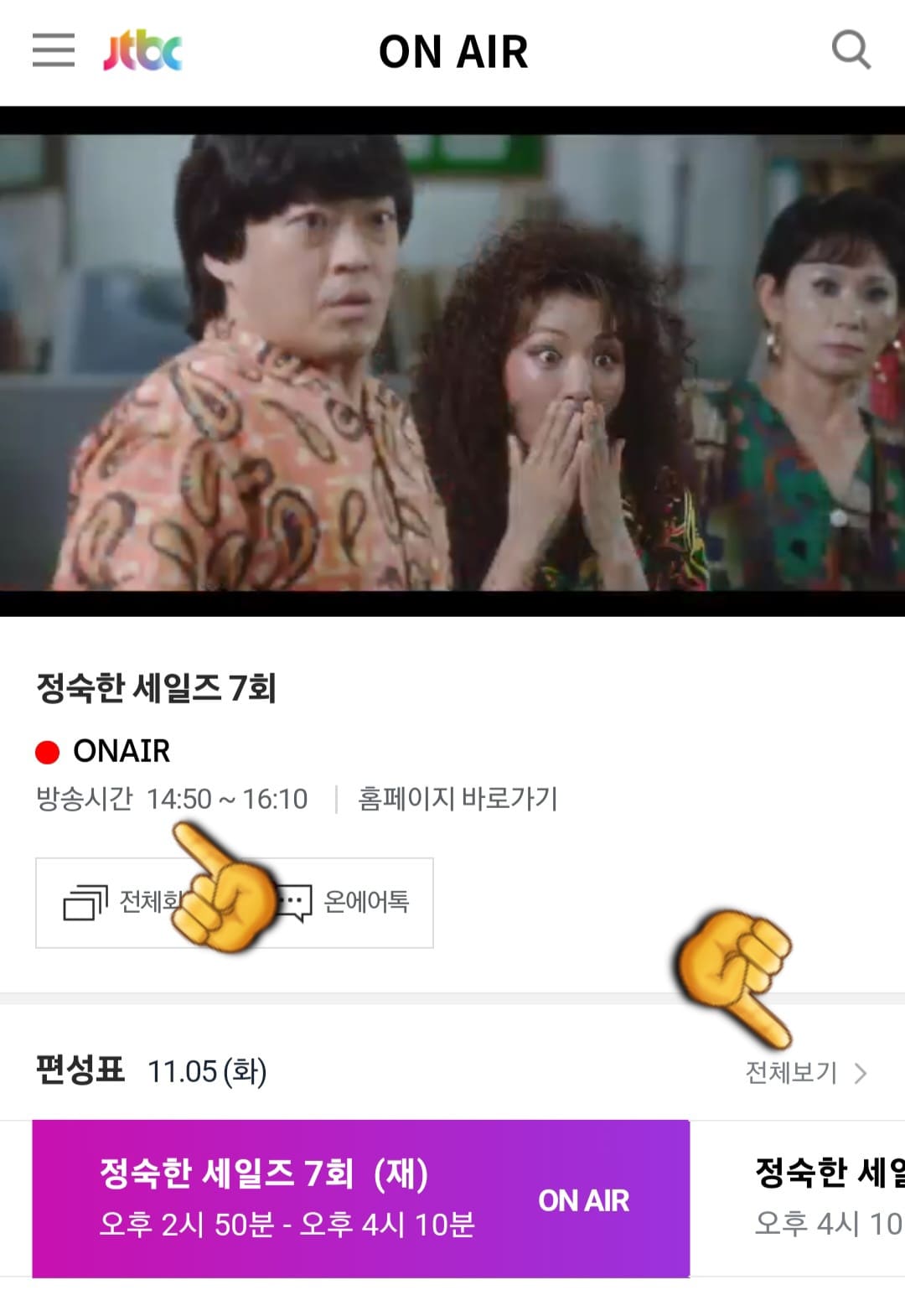Click the chevron next to 전체보기

[x=861, y=1070]
